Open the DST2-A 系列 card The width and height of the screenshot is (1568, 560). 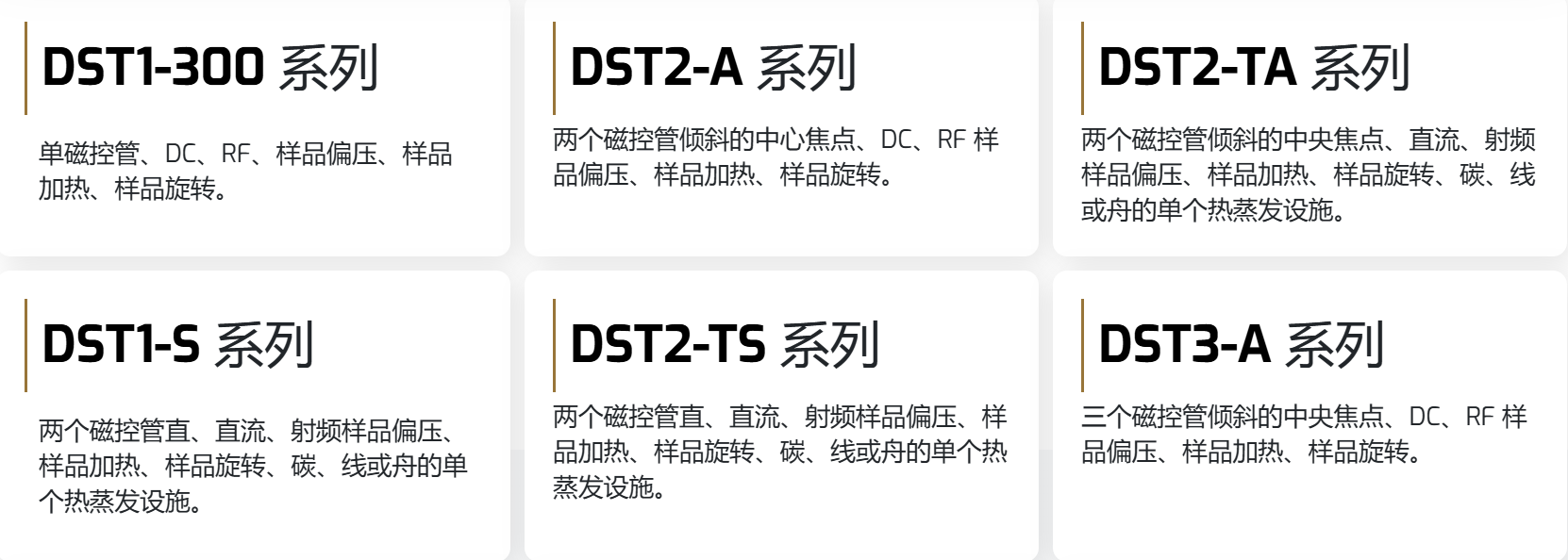(x=713, y=68)
